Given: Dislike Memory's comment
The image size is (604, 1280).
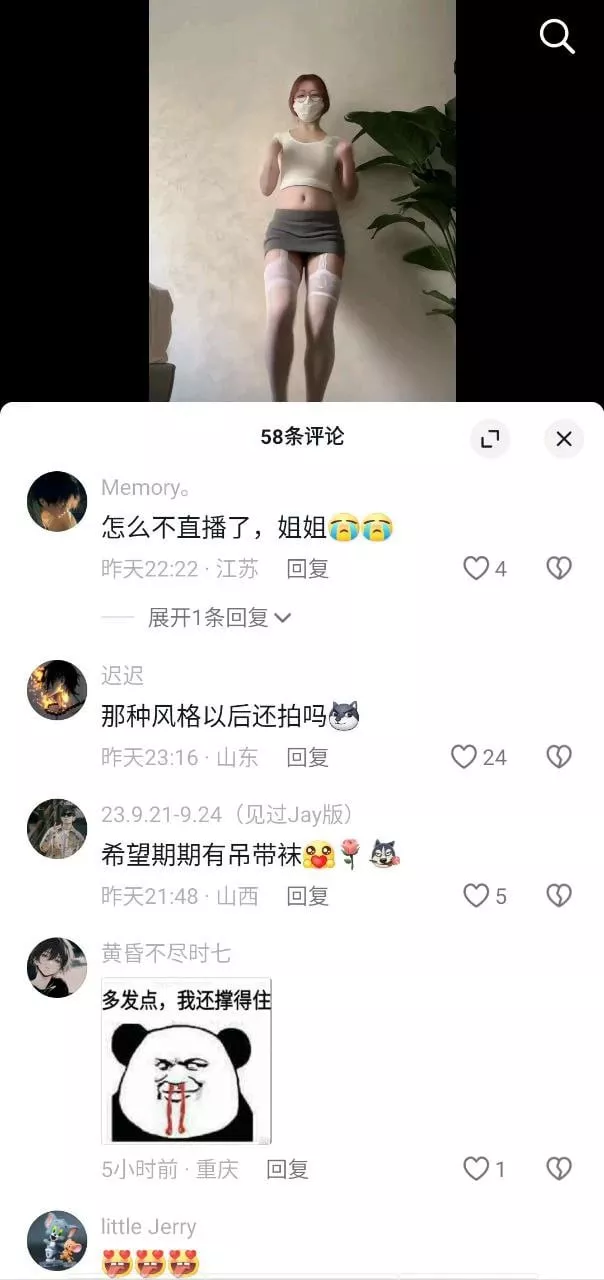Looking at the screenshot, I should (x=558, y=568).
